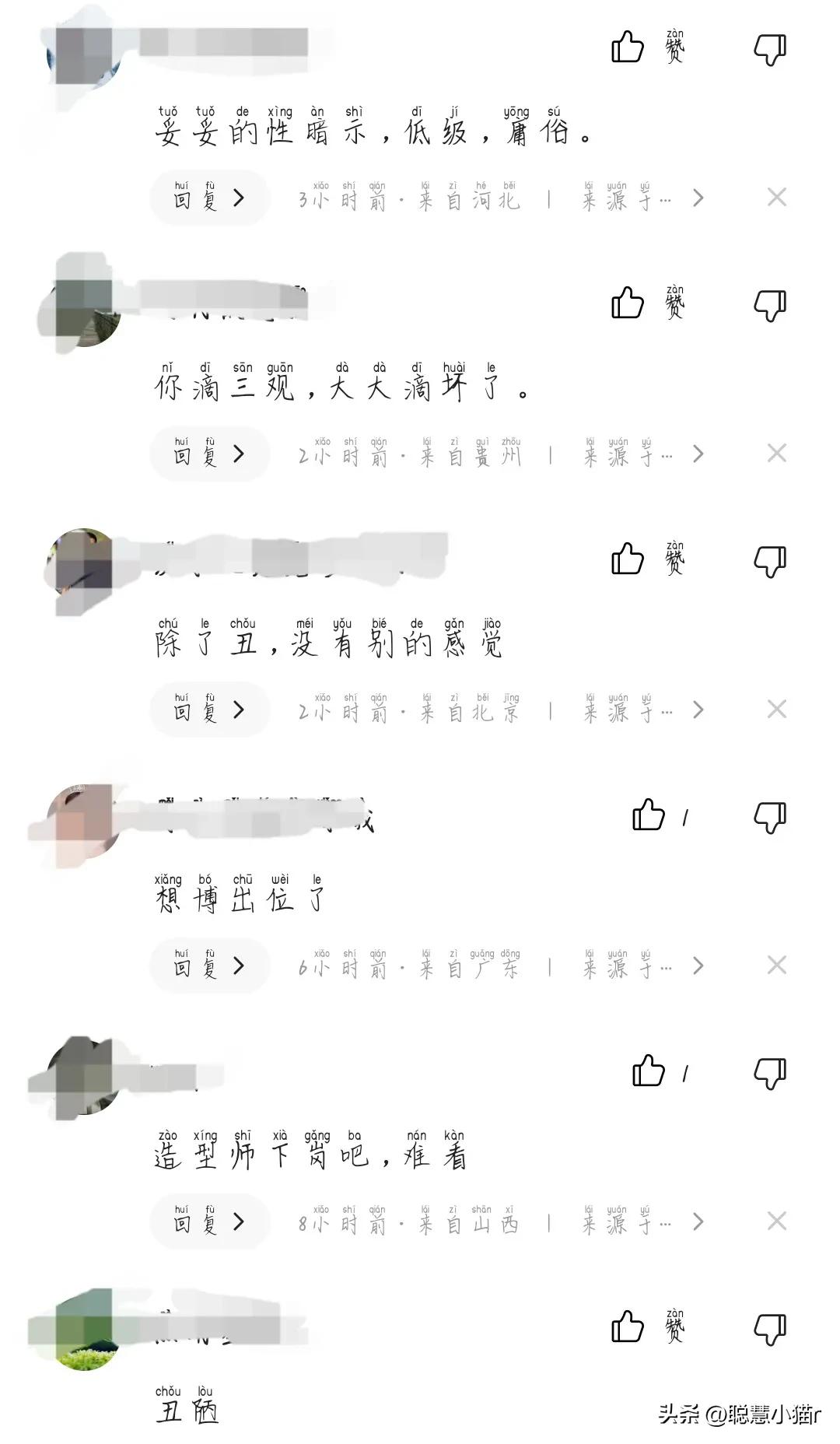Screen dimensions: 840x1444
Task: Dismiss the comment from 山西
Action: point(776,1221)
